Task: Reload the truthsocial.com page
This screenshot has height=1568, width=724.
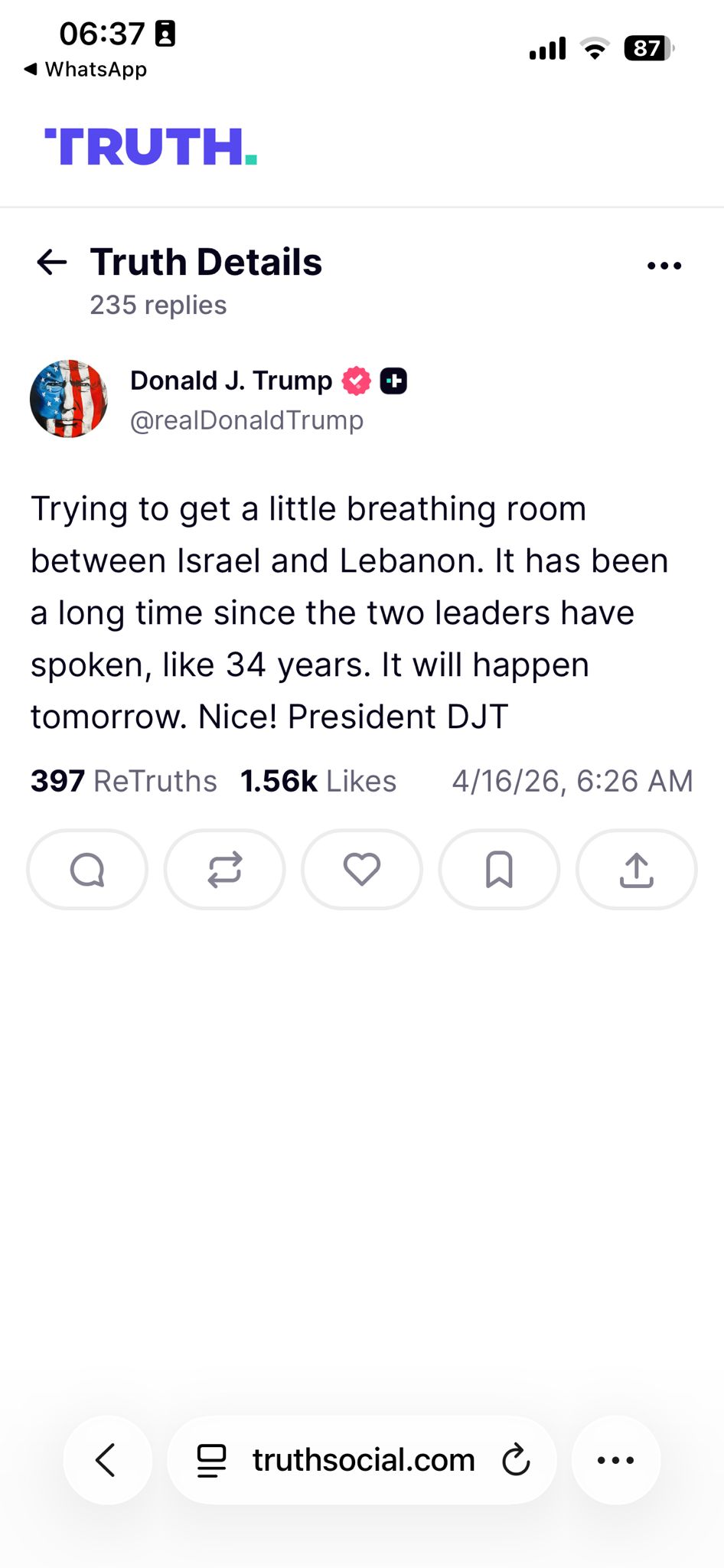Action: (x=516, y=1460)
